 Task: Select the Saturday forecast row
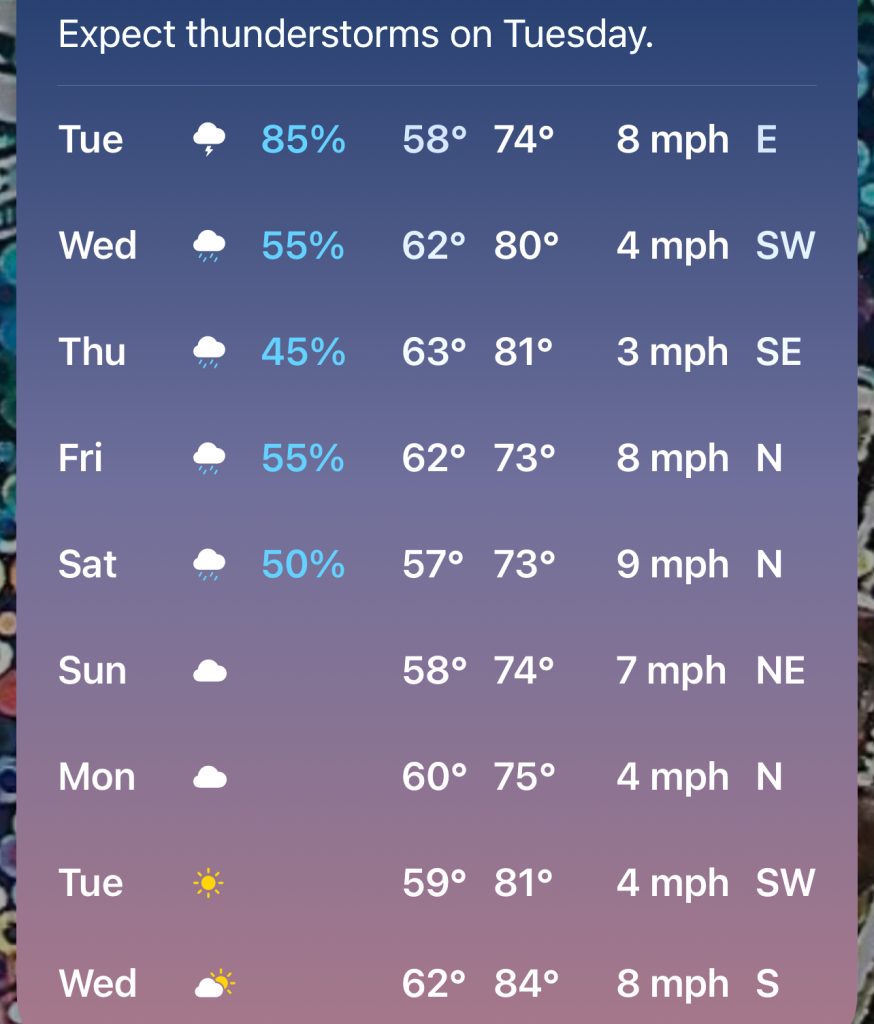pos(437,564)
